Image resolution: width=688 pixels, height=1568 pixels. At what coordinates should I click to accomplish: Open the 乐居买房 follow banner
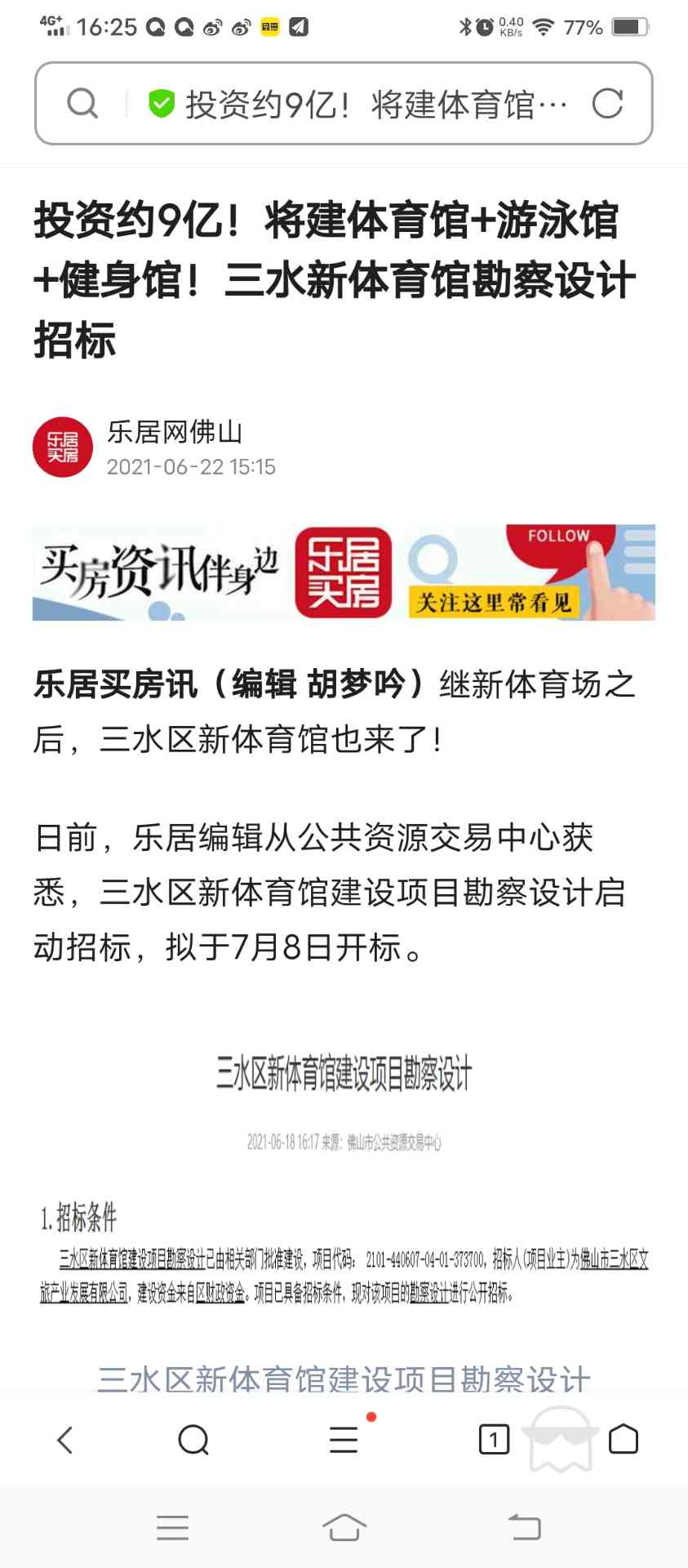point(344,572)
